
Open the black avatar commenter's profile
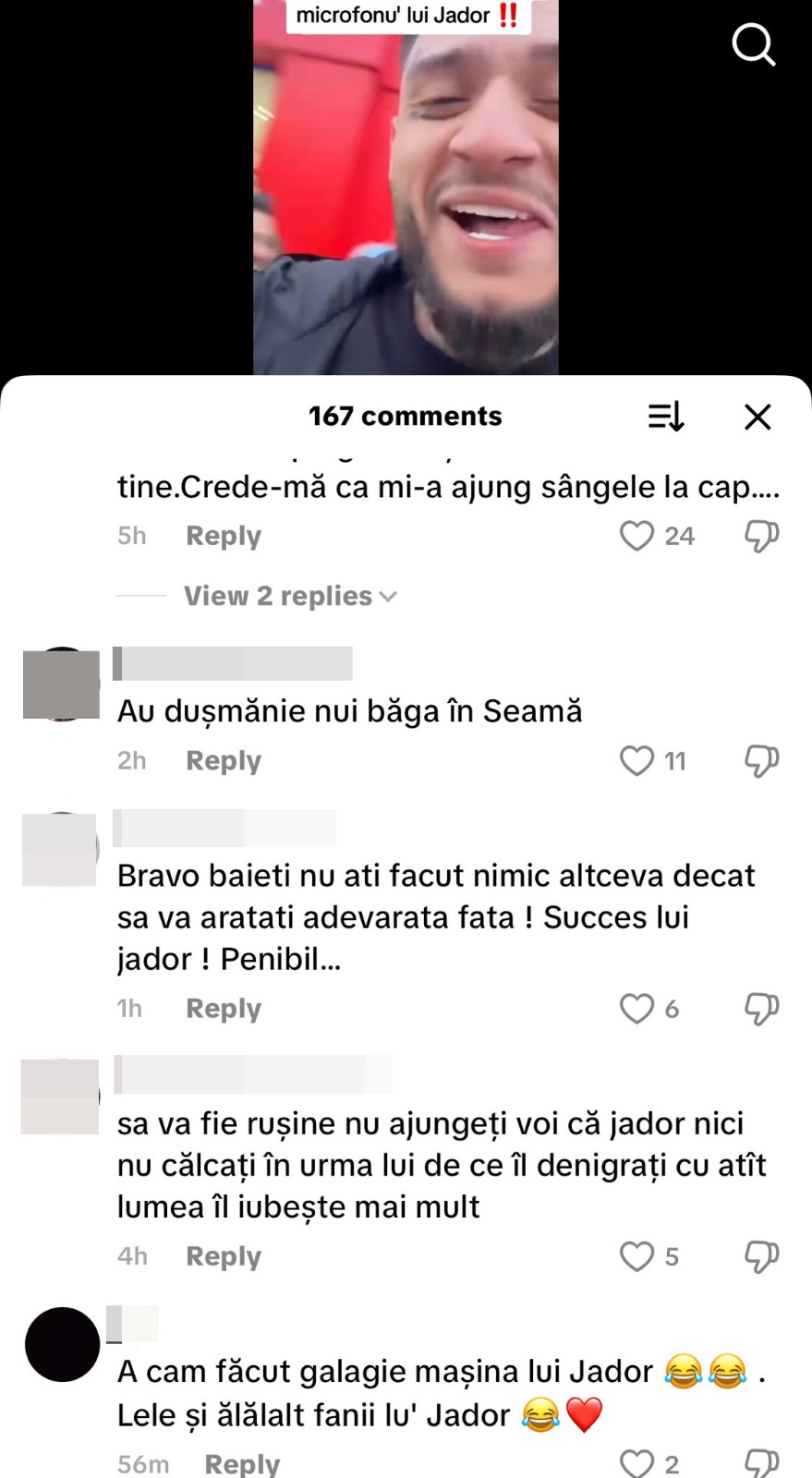(x=62, y=1344)
